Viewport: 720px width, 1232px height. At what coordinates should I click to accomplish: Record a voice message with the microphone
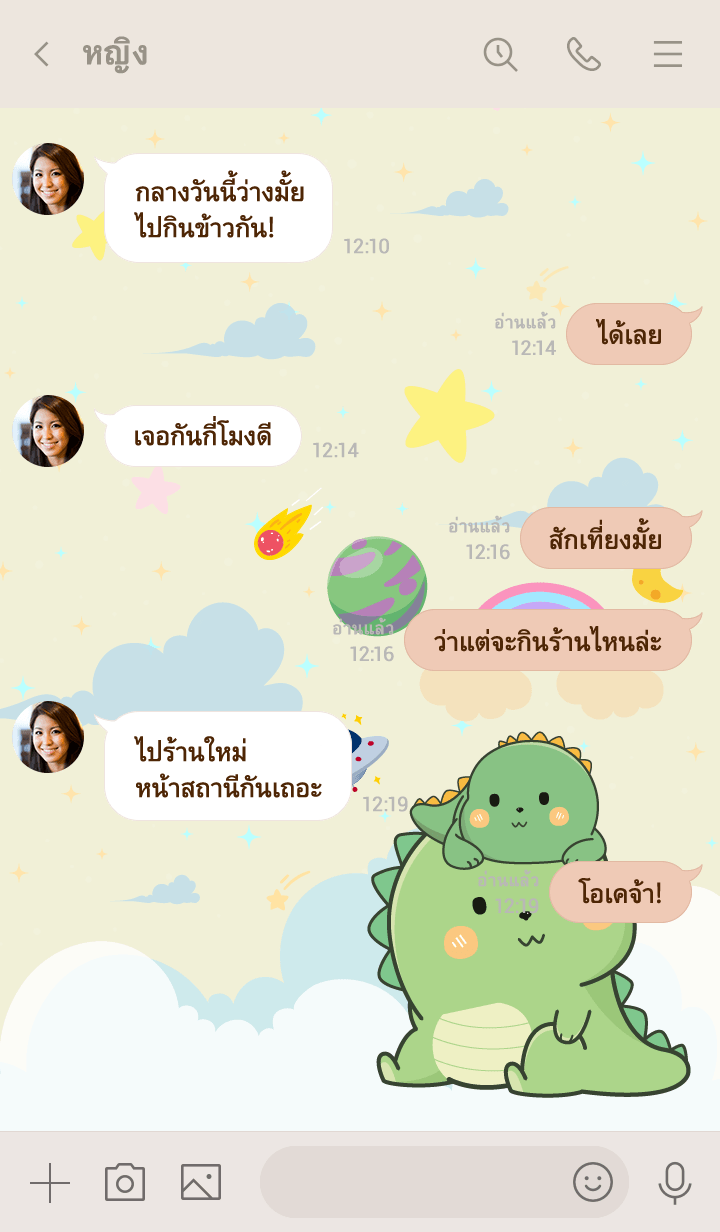pos(675,1183)
